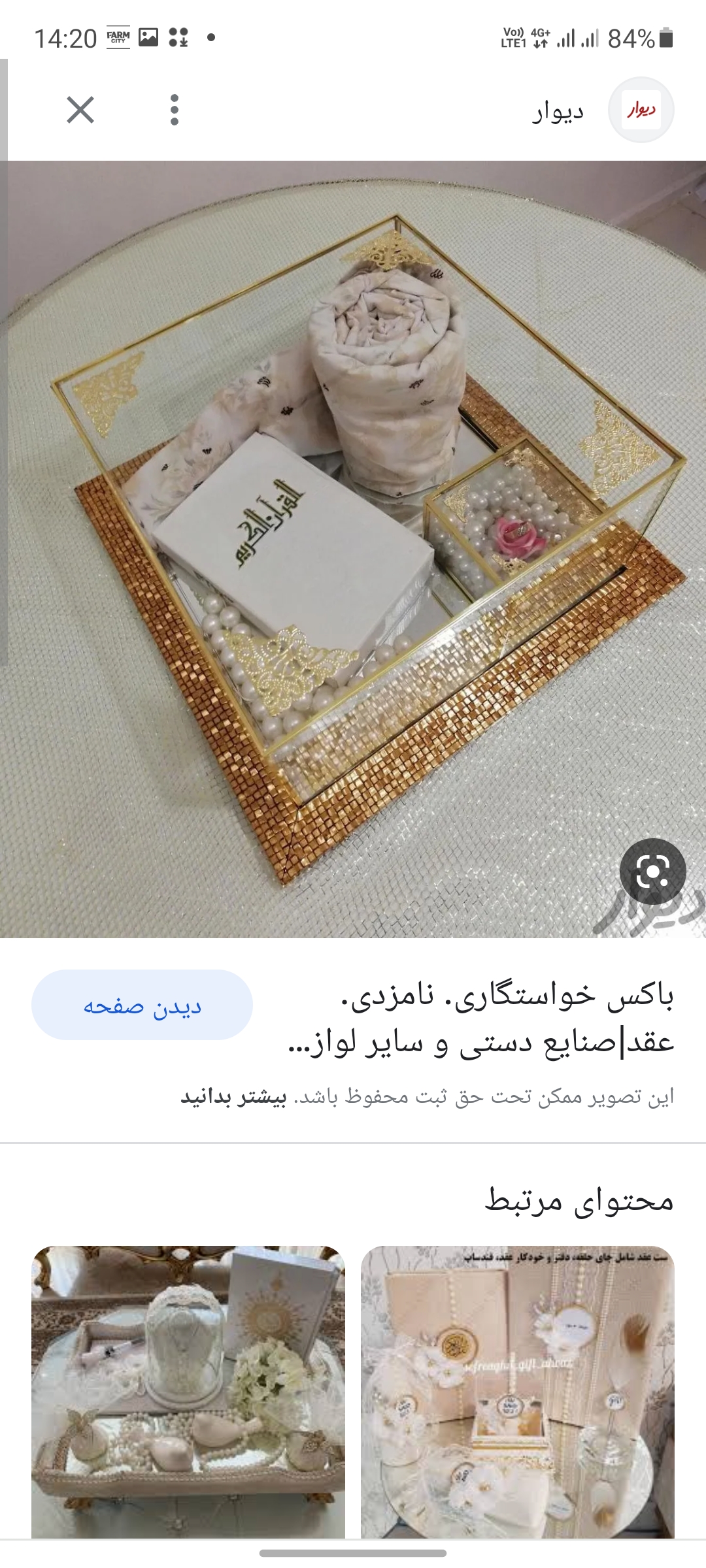Open the related beige engagement set image
This screenshot has height=1568, width=706.
(517, 1392)
